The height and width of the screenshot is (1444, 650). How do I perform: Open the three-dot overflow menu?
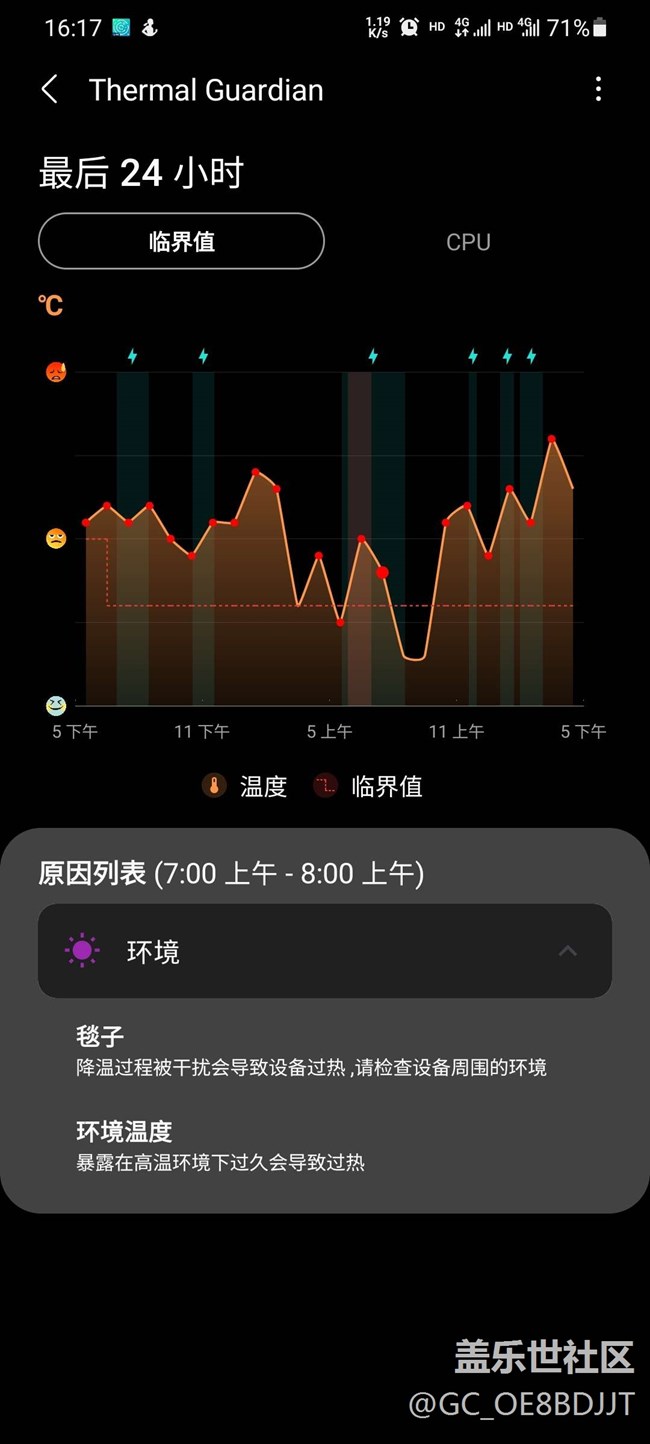(598, 90)
